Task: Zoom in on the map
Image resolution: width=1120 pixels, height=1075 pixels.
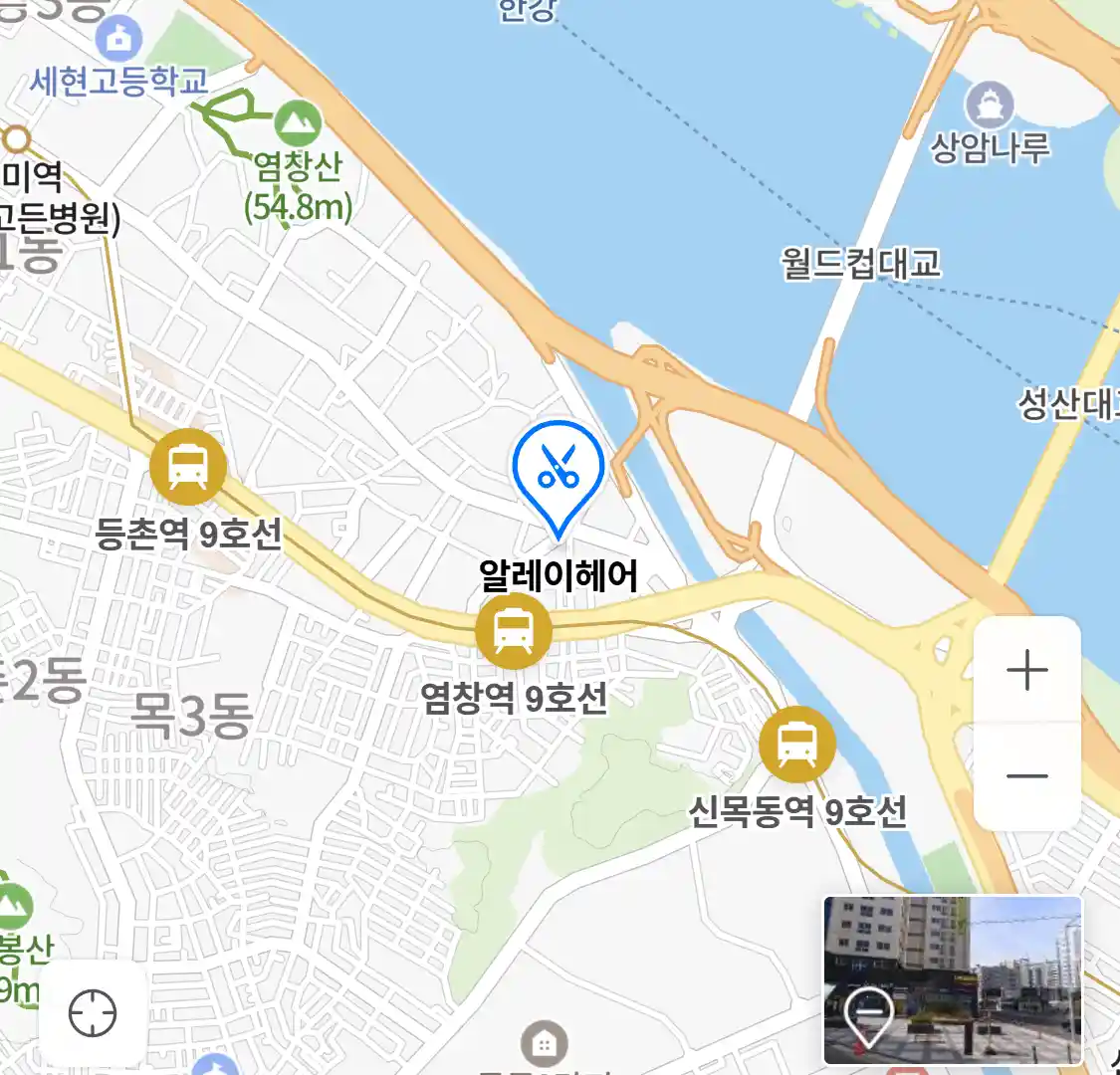Action: pyautogui.click(x=1026, y=671)
